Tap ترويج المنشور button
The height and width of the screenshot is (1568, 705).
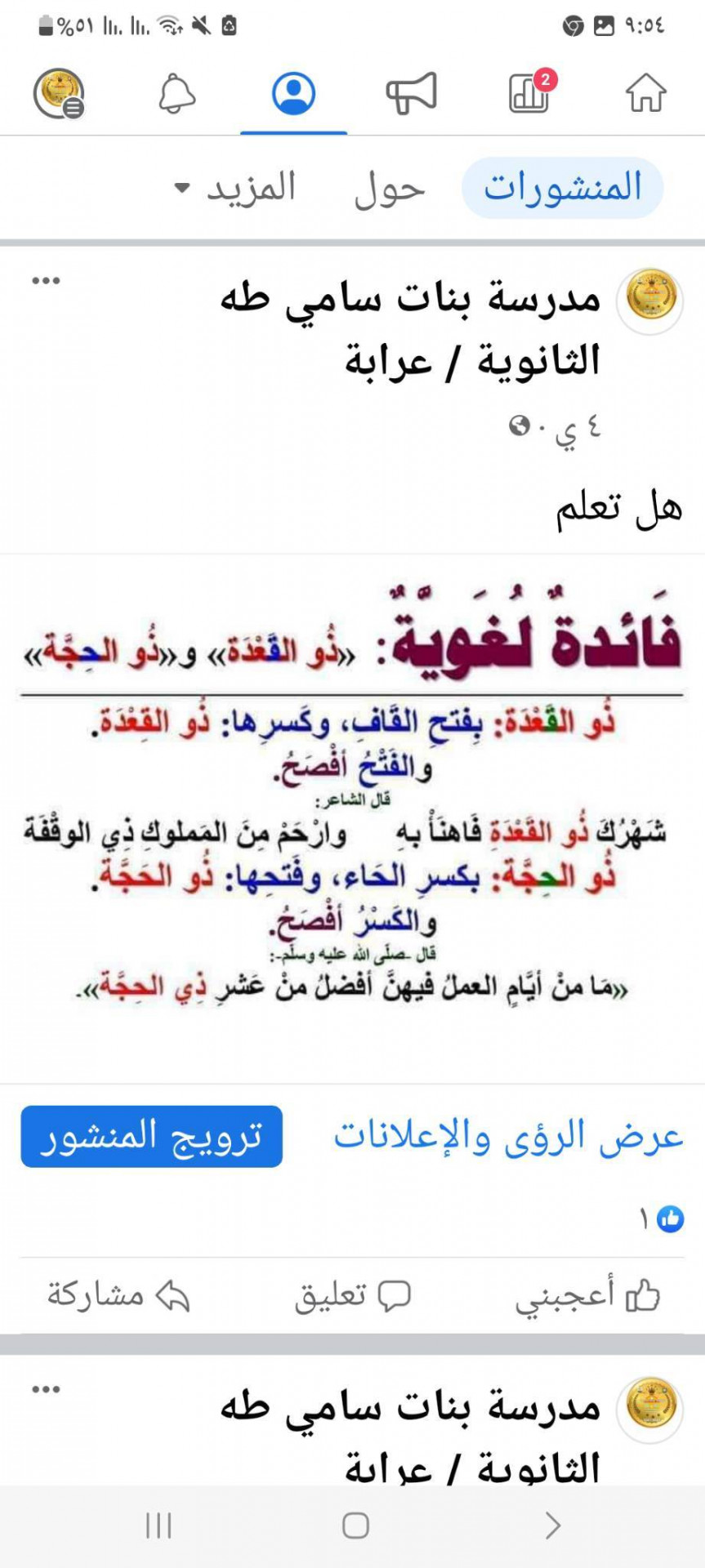pos(152,1136)
